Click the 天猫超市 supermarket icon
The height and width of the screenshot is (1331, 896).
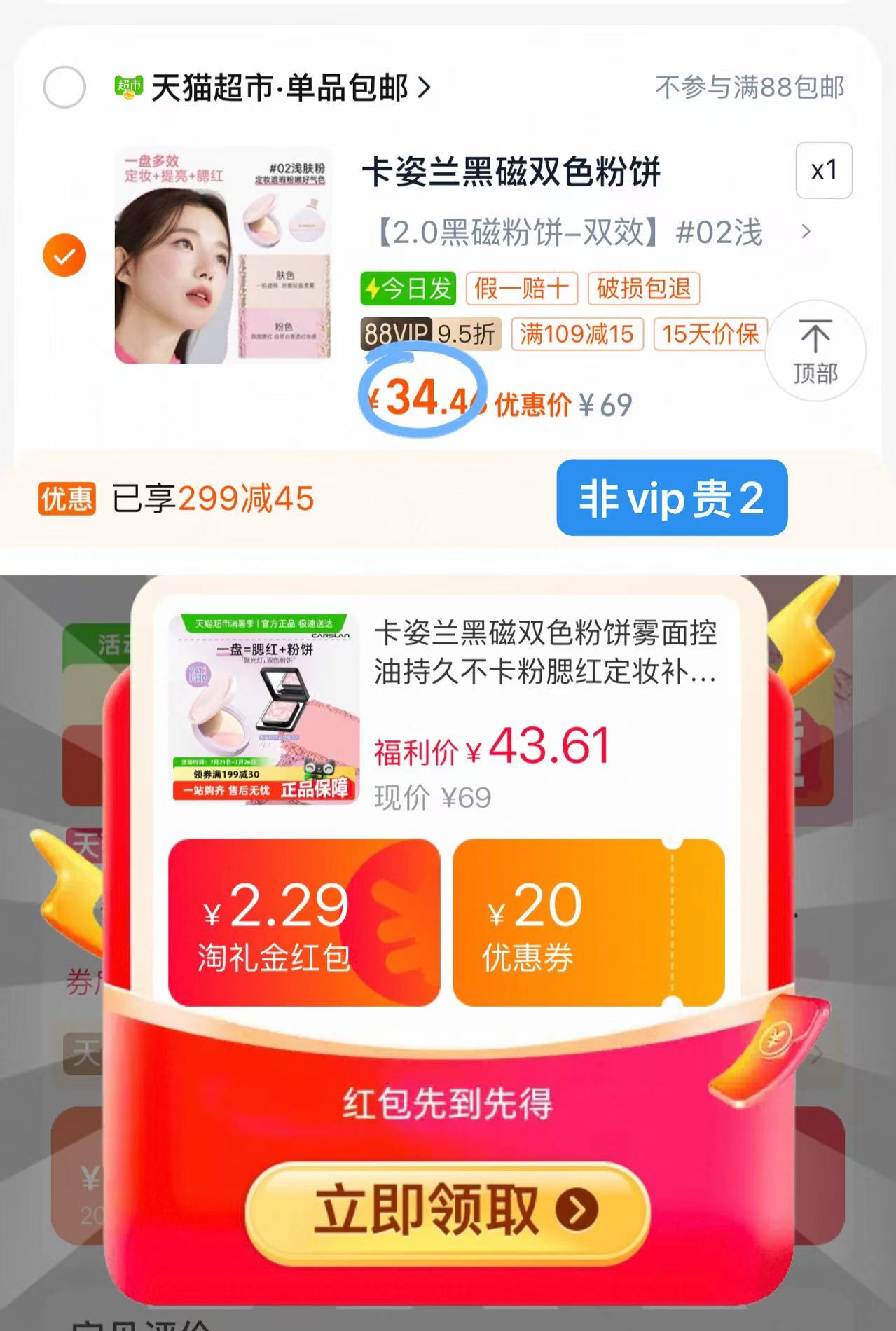pyautogui.click(x=129, y=87)
